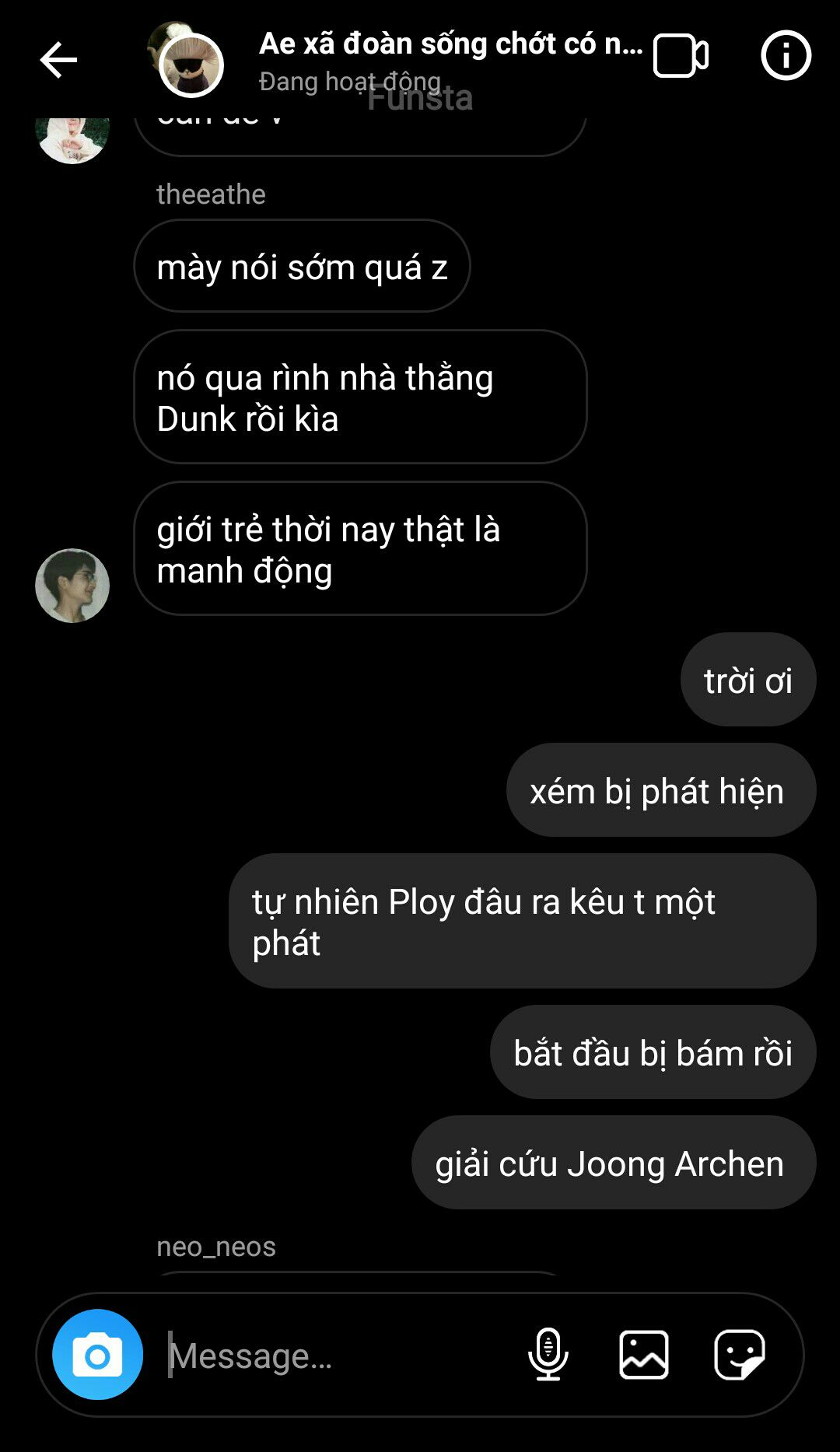Open the sticker picker
This screenshot has width=840, height=1452.
tap(739, 1355)
